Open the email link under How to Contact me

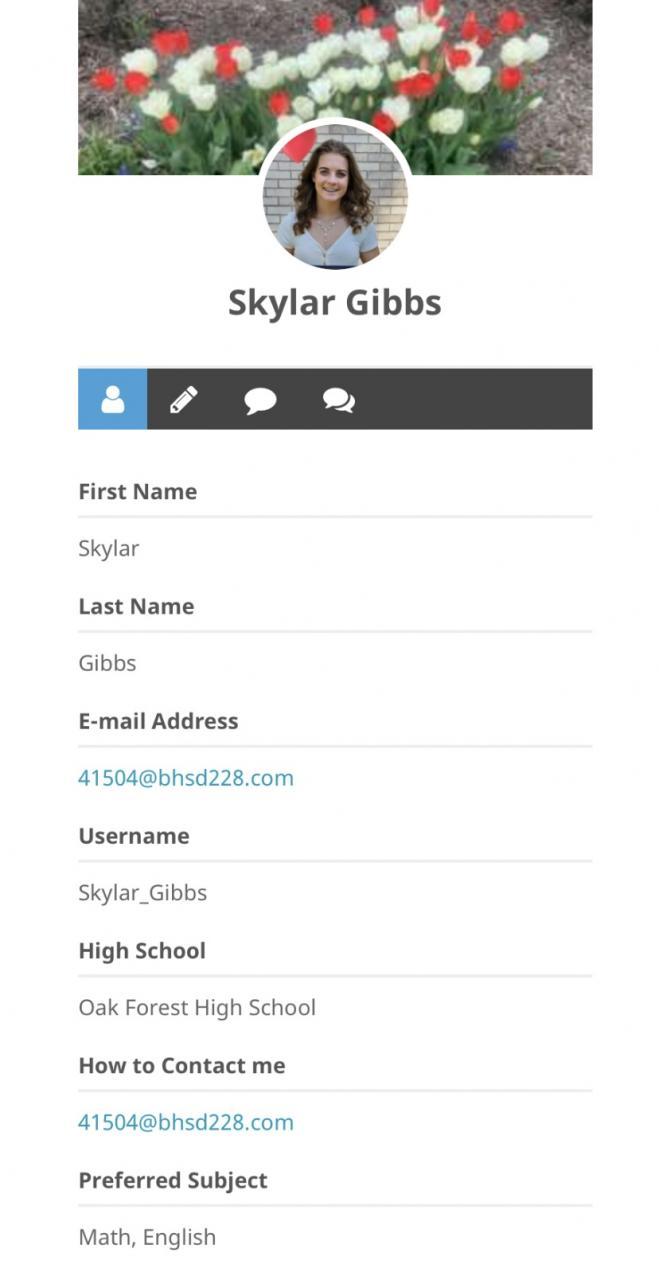[186, 1122]
